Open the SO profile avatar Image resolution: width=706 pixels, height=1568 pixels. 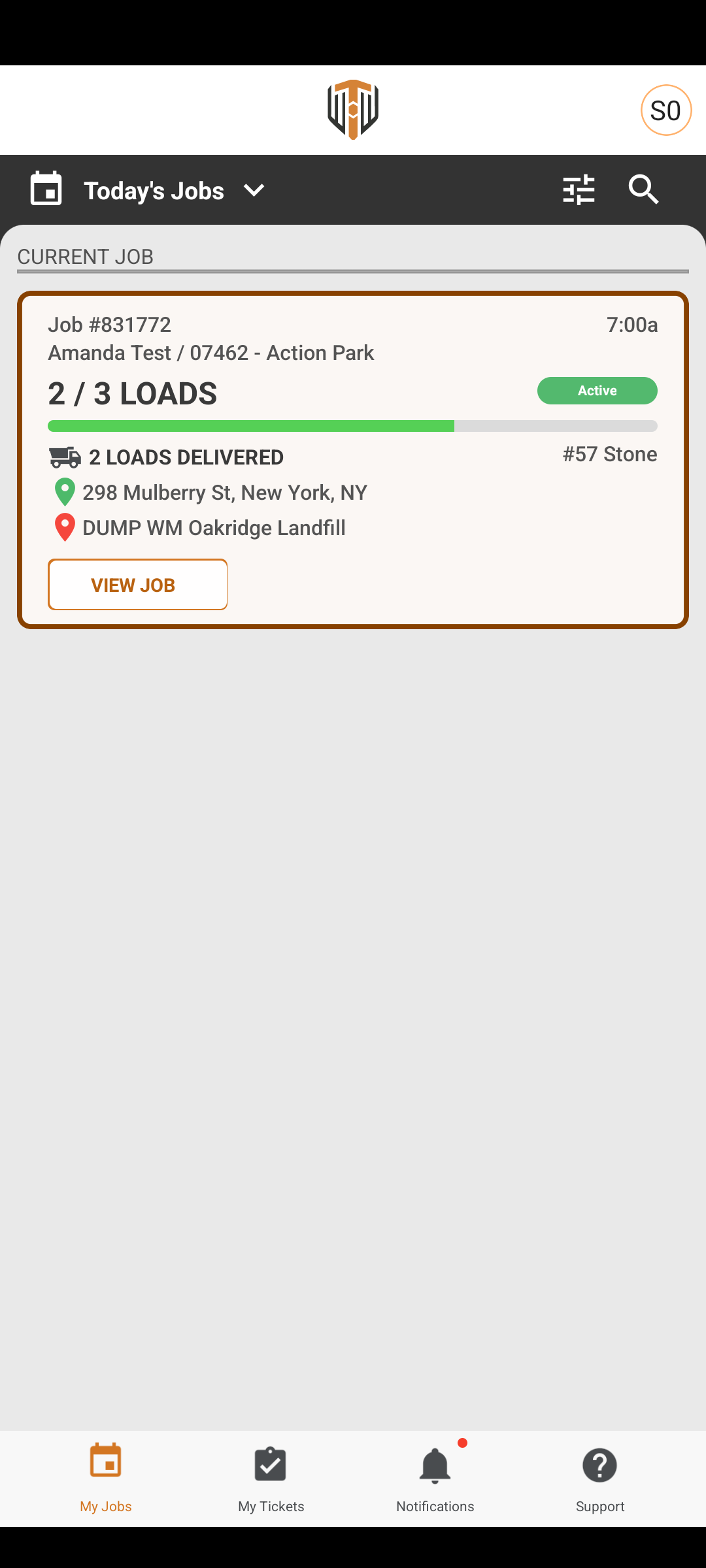(666, 110)
